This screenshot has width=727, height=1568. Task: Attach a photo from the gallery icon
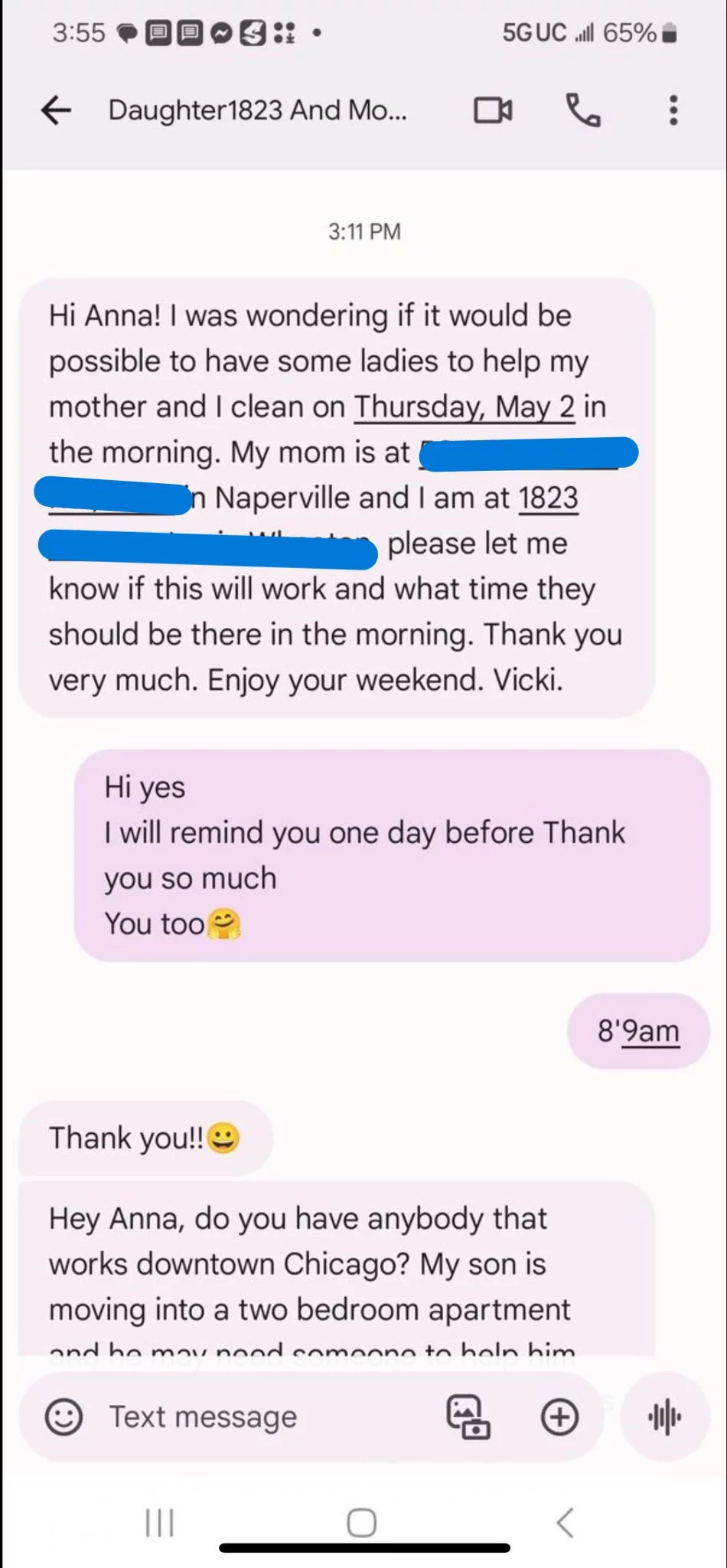click(468, 1416)
